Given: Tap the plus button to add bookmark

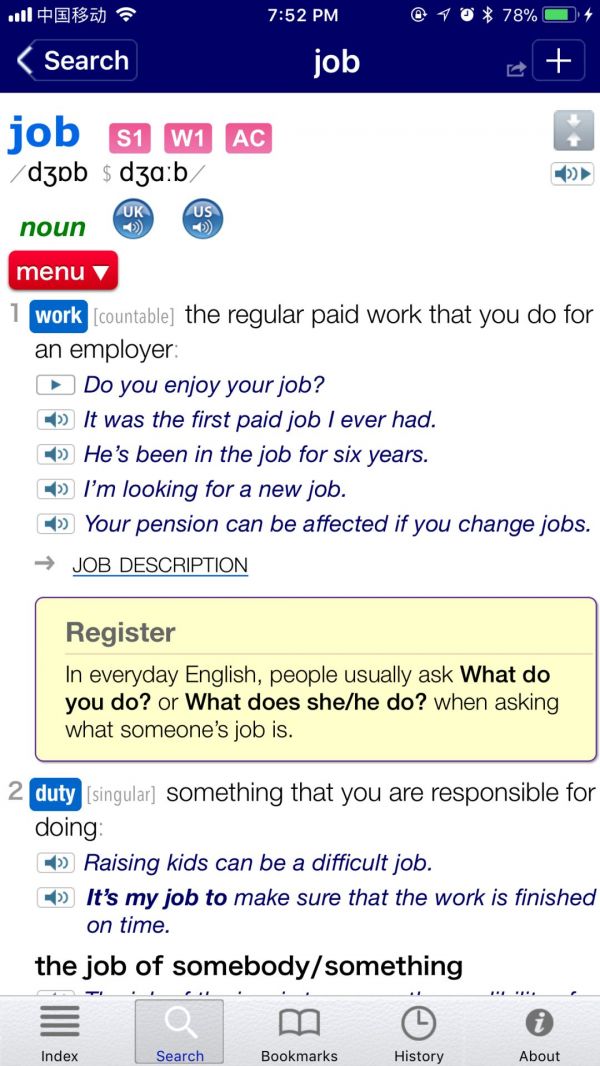Looking at the screenshot, I should coord(559,61).
